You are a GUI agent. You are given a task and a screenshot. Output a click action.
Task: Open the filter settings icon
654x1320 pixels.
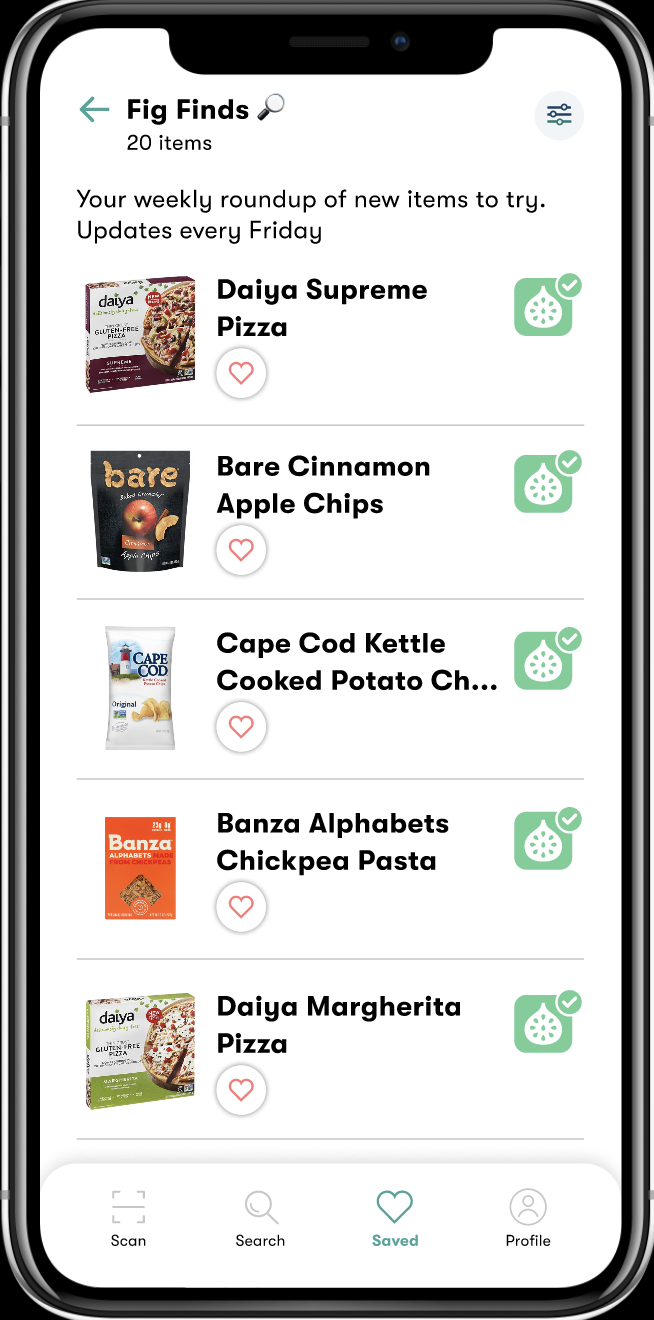[x=559, y=115]
